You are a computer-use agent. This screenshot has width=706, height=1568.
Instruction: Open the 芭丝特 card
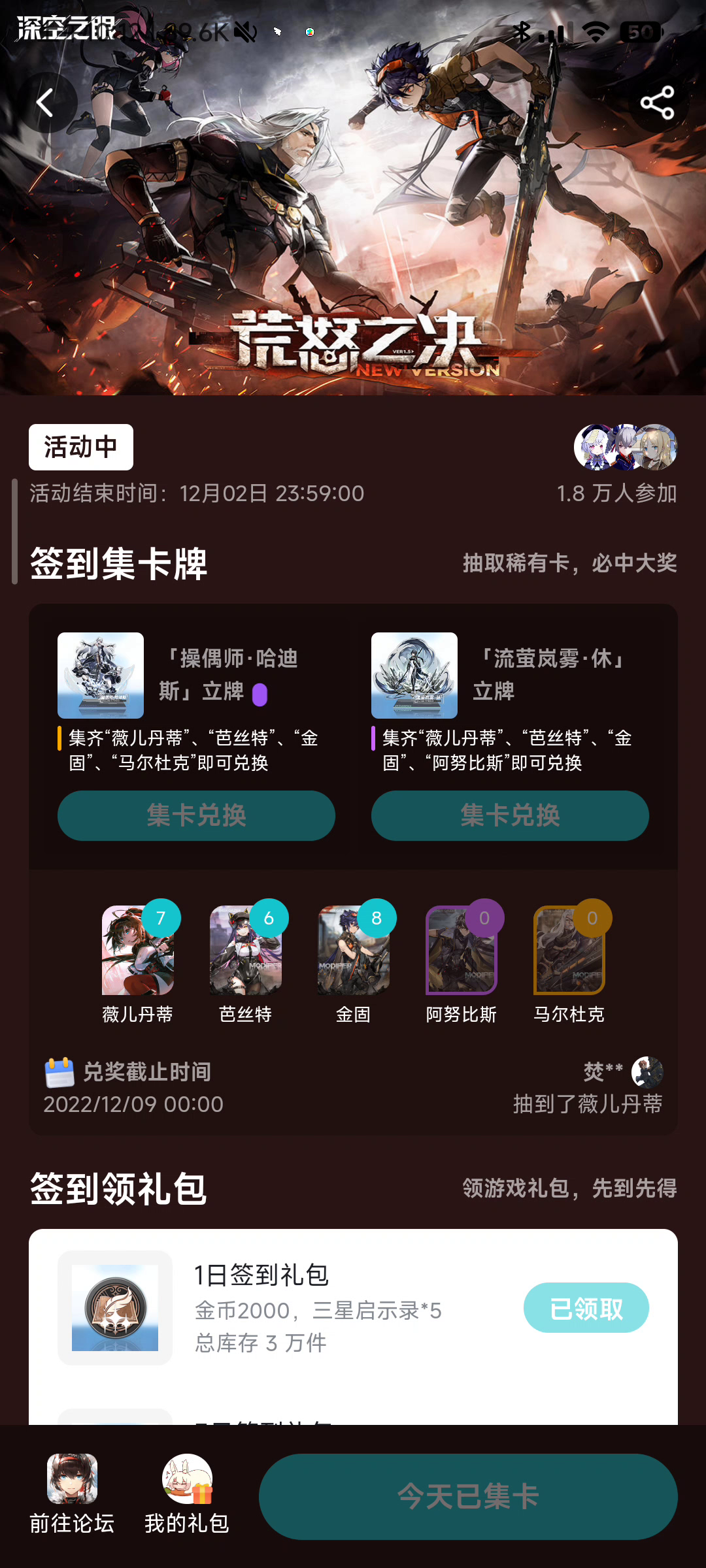point(246,951)
